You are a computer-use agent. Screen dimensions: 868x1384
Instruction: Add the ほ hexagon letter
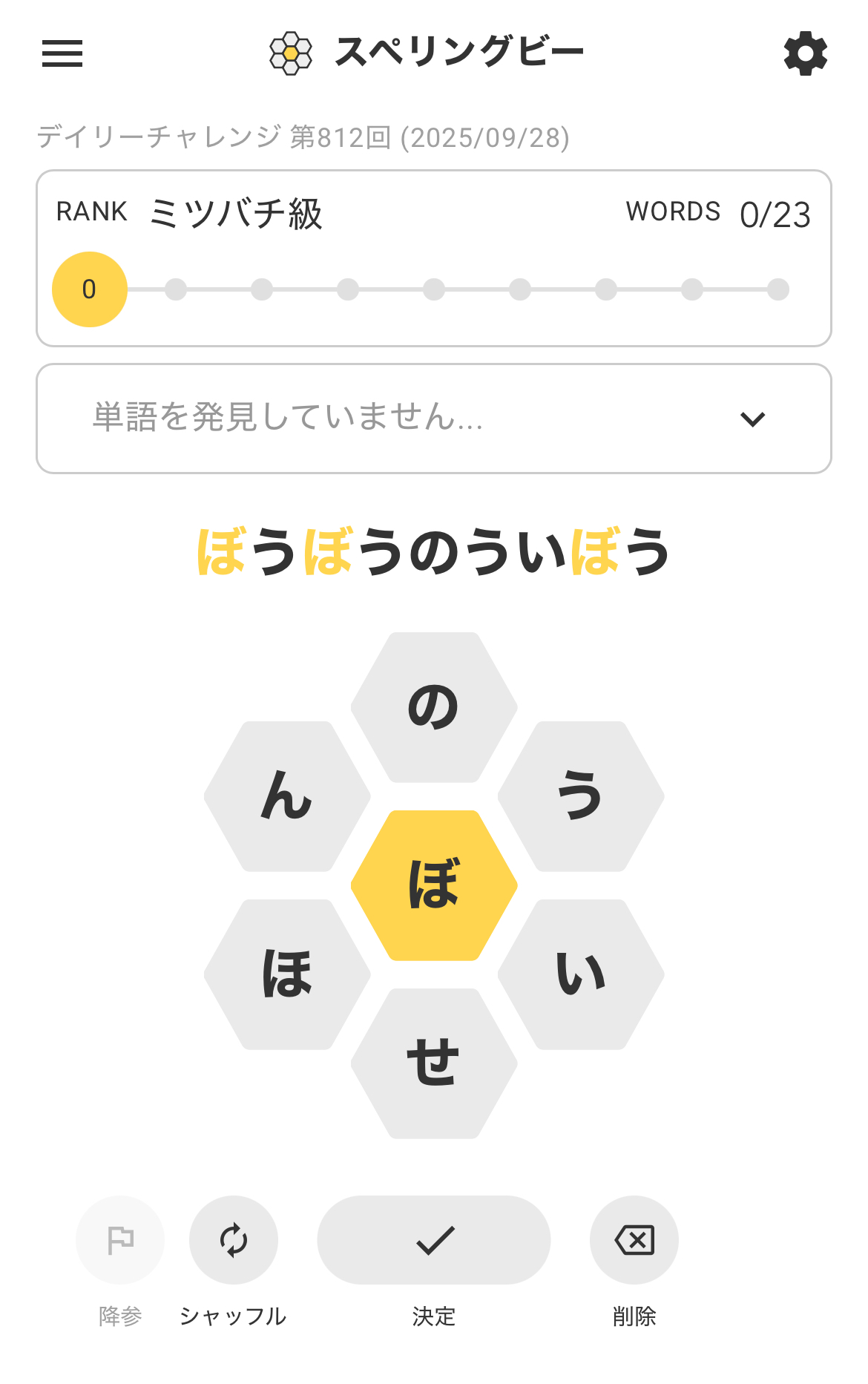pyautogui.click(x=287, y=974)
